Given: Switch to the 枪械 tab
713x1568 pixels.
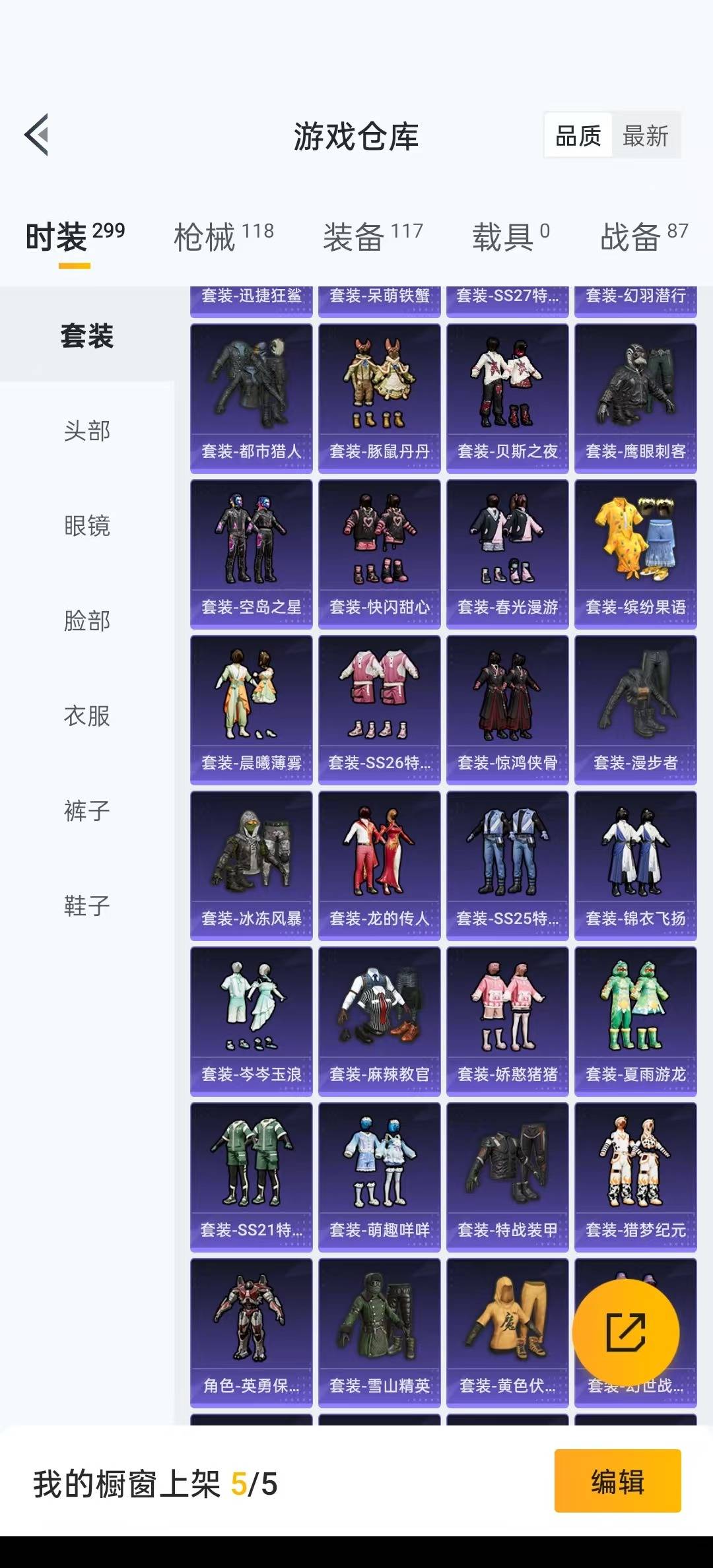Looking at the screenshot, I should pyautogui.click(x=224, y=236).
